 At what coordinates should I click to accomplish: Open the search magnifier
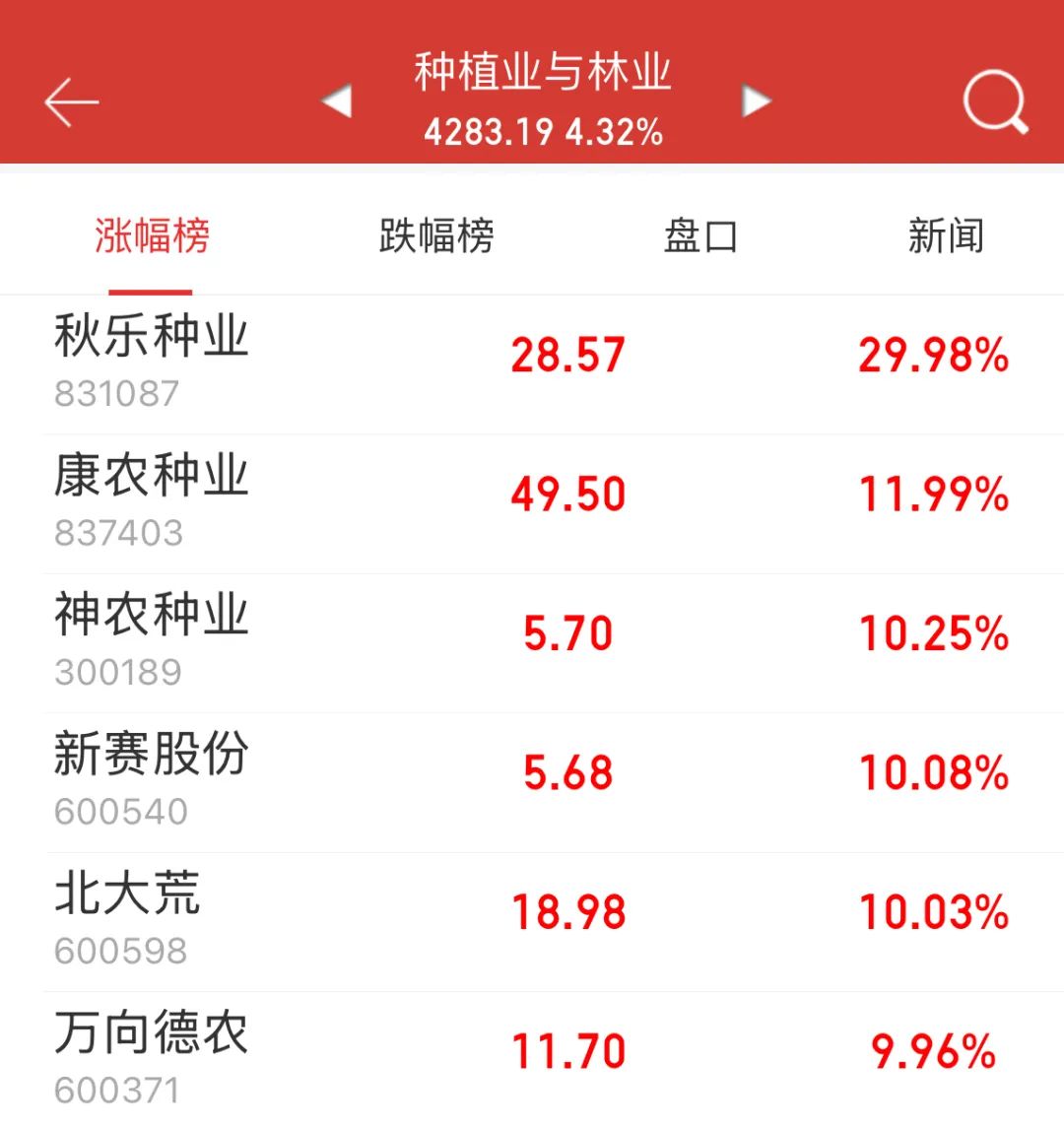click(x=995, y=101)
